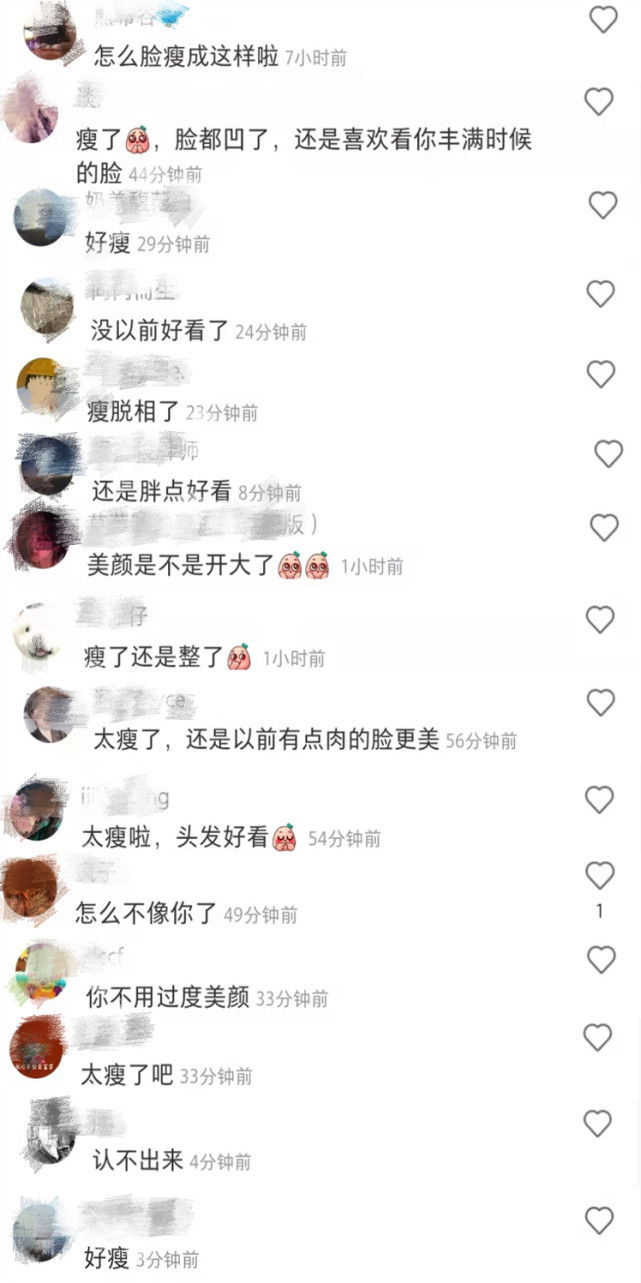Like the '好瘦' comment from 29分钟前
The width and height of the screenshot is (641, 1283).
click(x=602, y=205)
